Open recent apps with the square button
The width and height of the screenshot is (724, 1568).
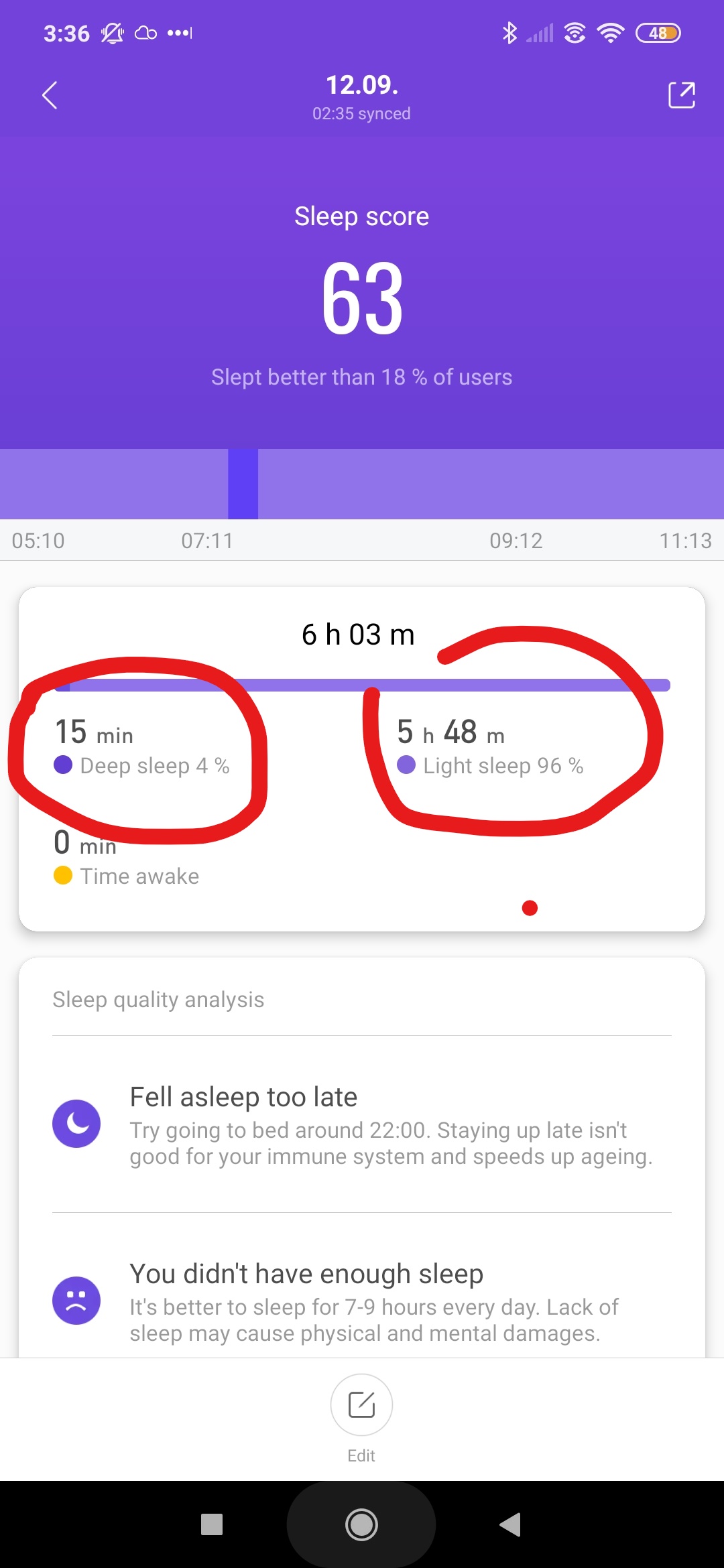pyautogui.click(x=212, y=1524)
